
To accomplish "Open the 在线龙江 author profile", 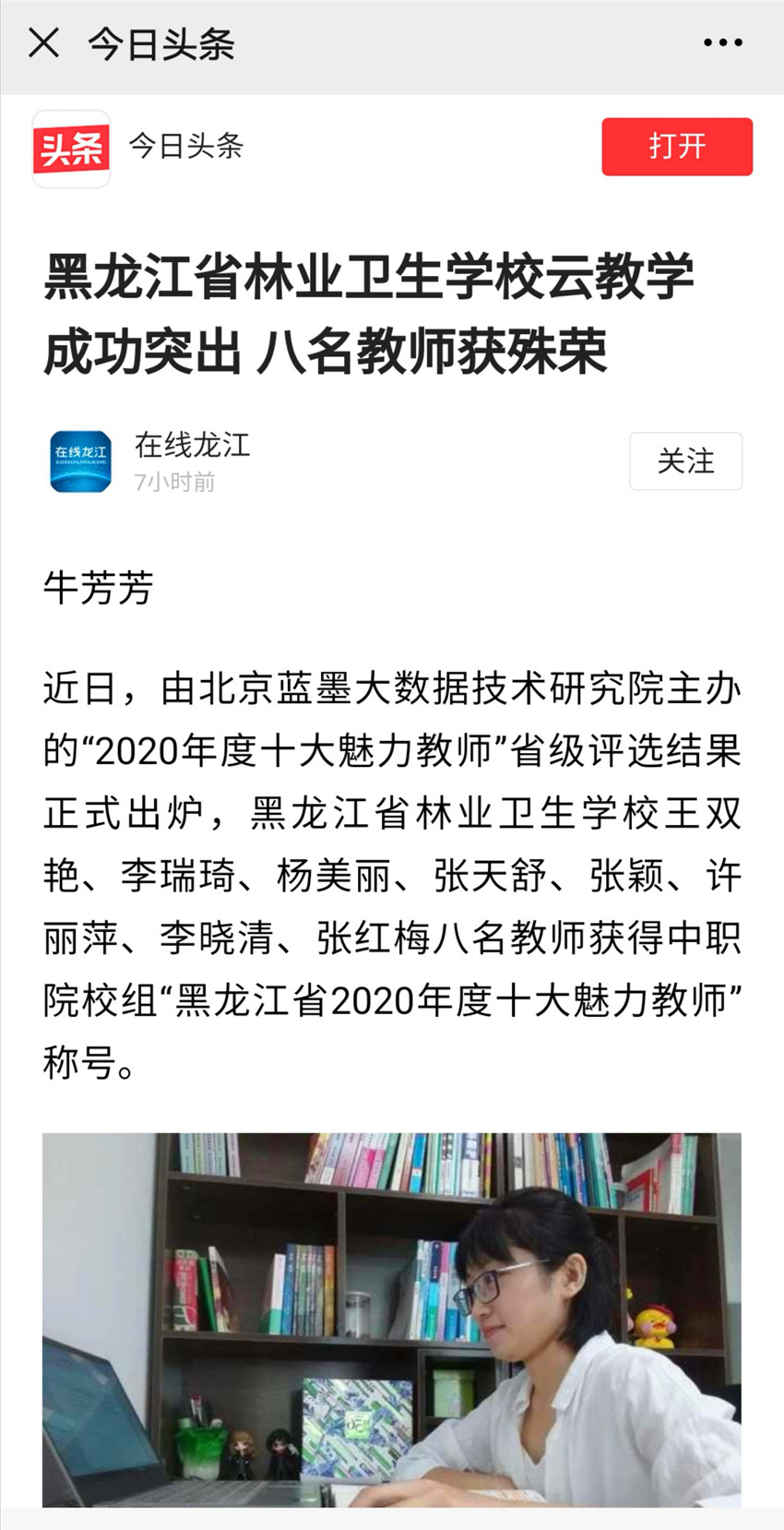I will coord(81,461).
